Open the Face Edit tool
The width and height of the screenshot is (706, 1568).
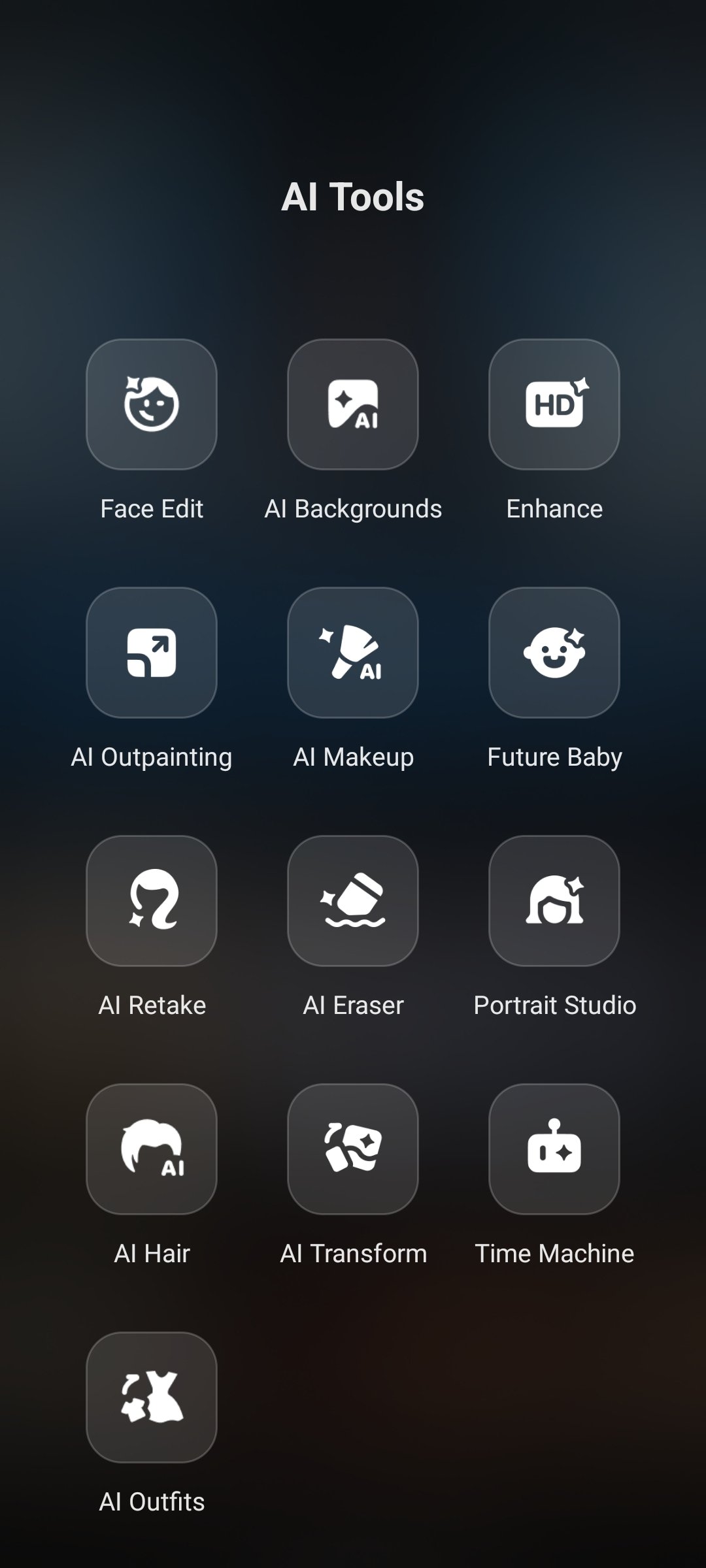coord(152,404)
